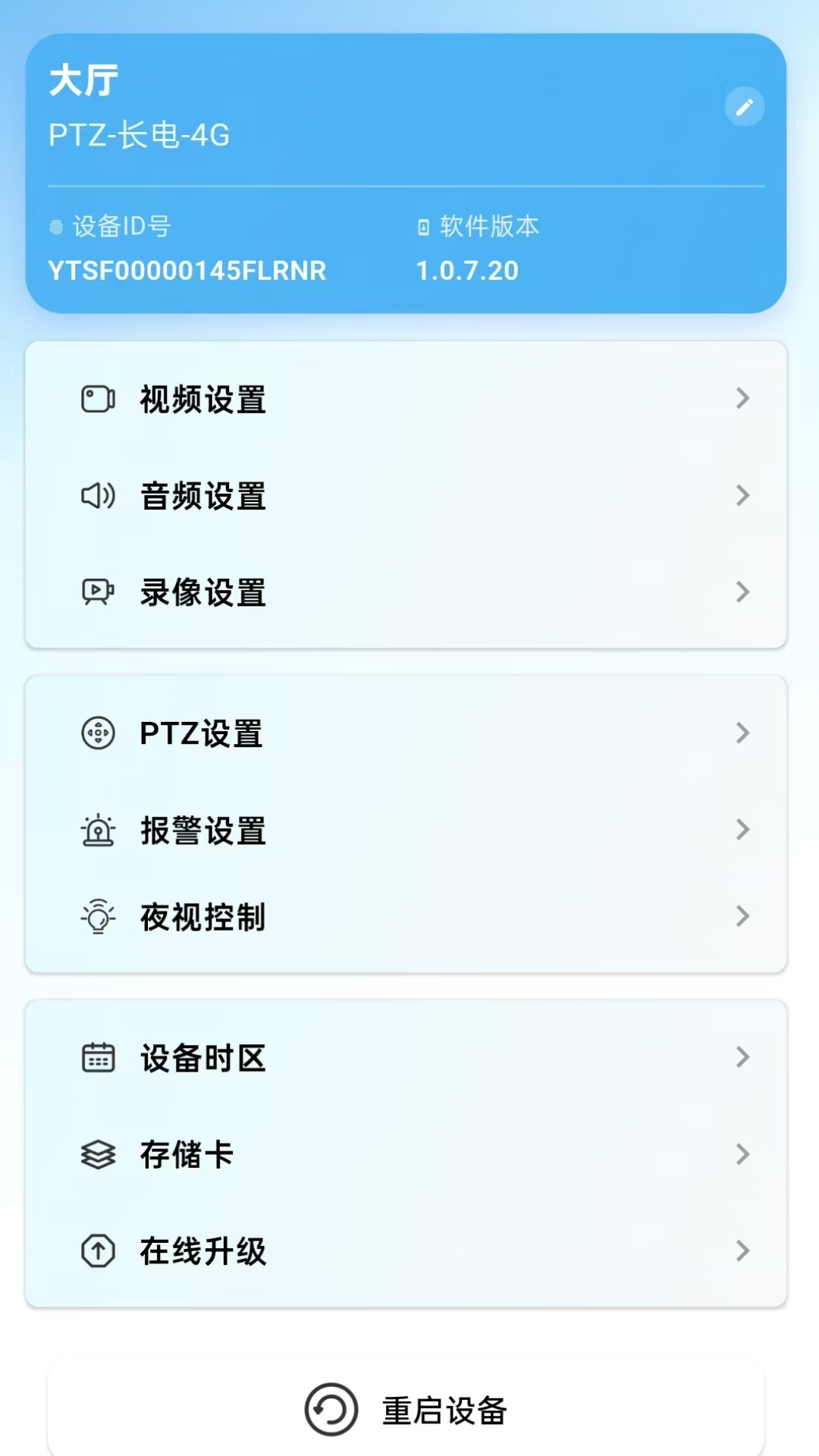Viewport: 819px width, 1456px height.
Task: Expand 存储卡 with the chevron arrow
Action: point(742,1154)
